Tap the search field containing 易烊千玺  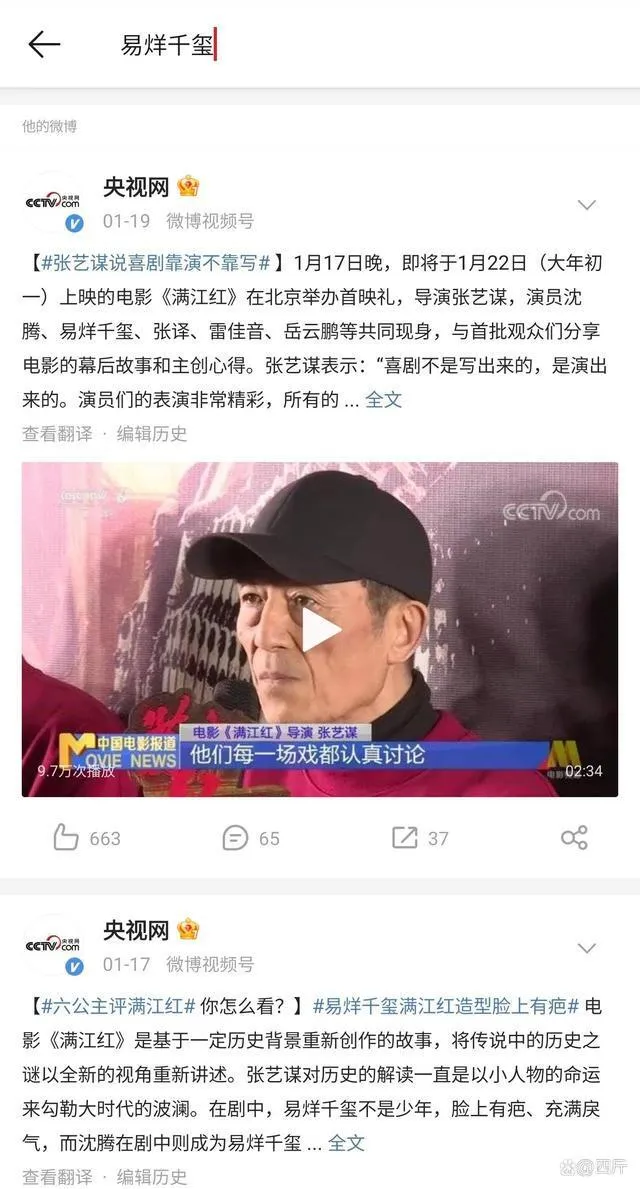(x=364, y=45)
